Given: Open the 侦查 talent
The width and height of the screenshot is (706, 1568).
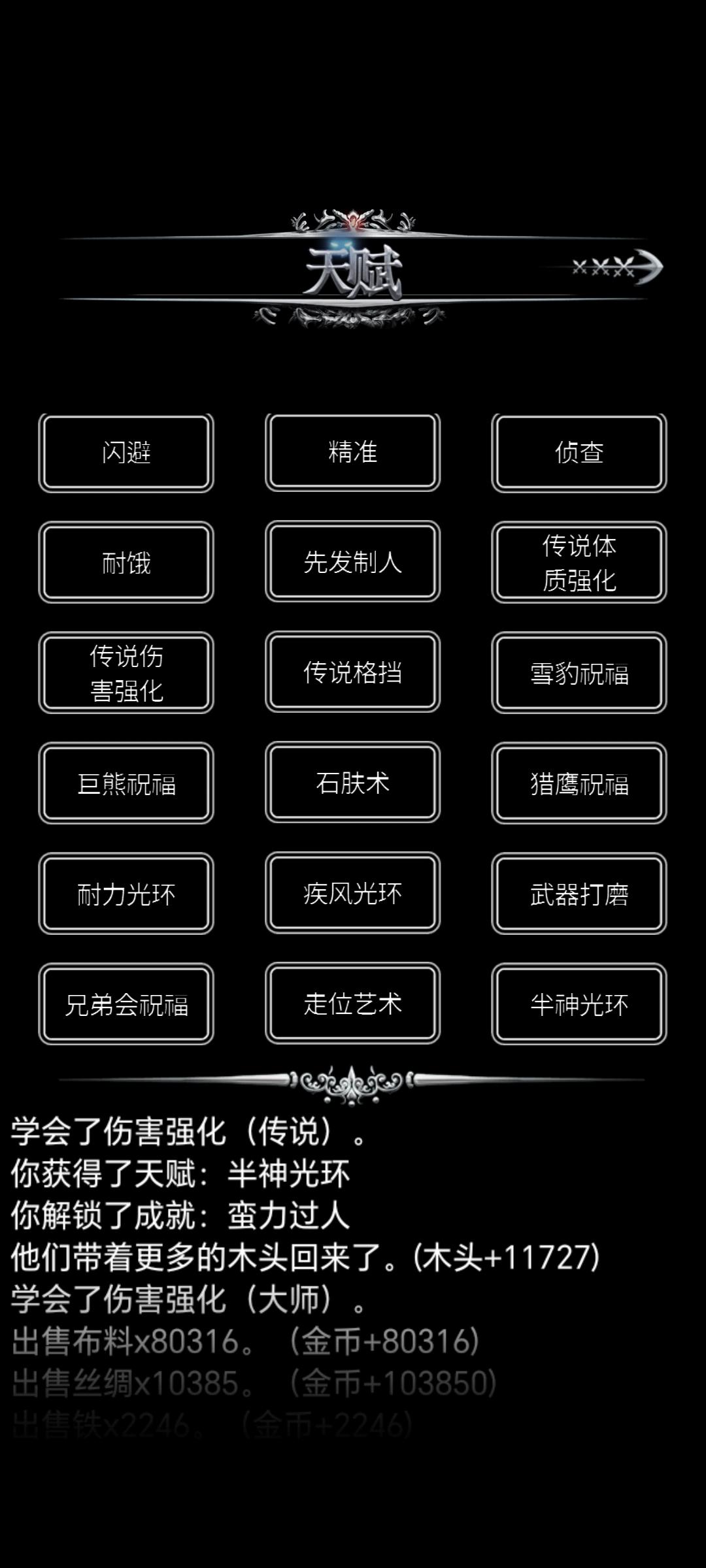Looking at the screenshot, I should coord(578,451).
